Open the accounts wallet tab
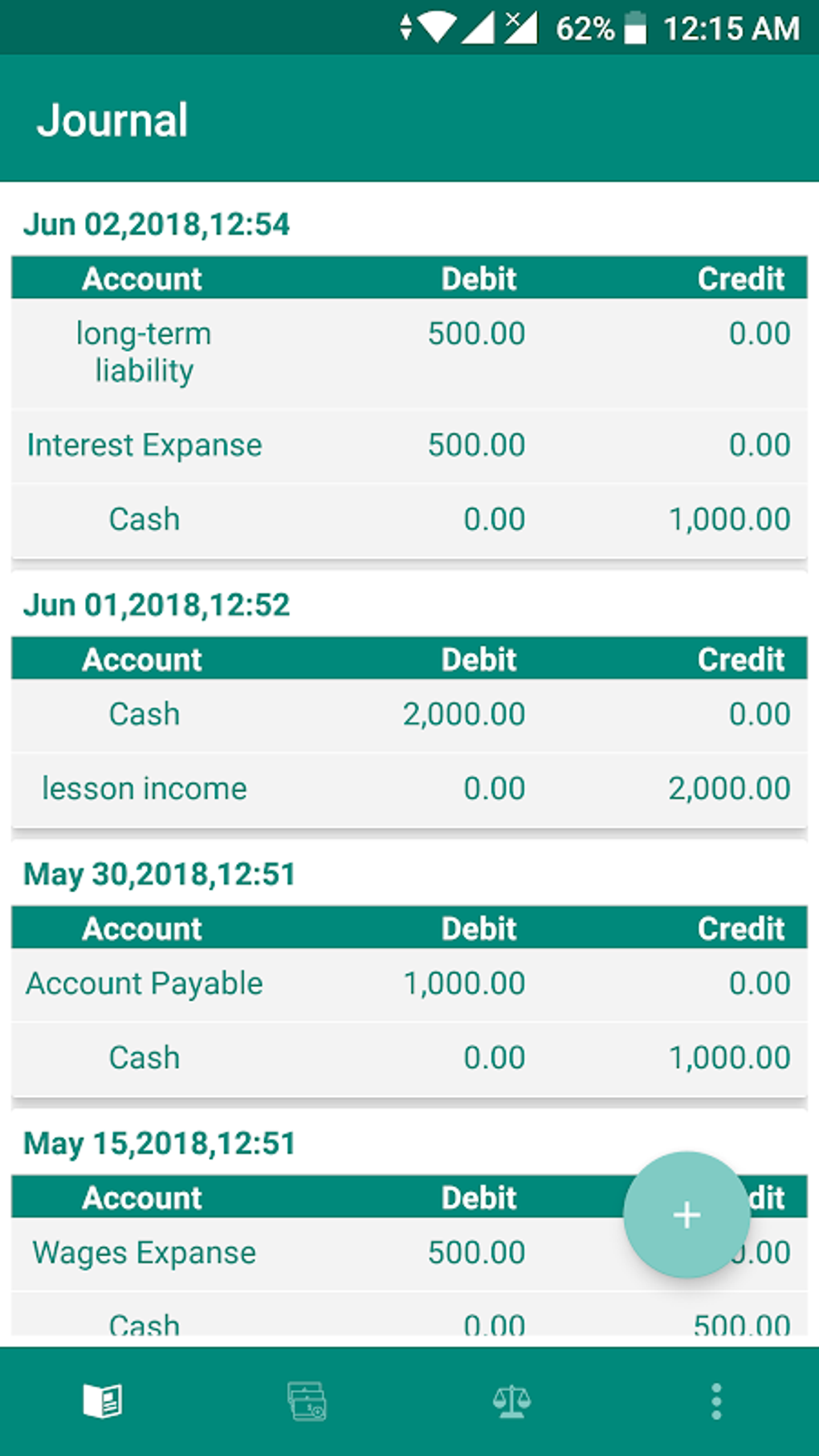Viewport: 819px width, 1456px height. pos(307,1401)
